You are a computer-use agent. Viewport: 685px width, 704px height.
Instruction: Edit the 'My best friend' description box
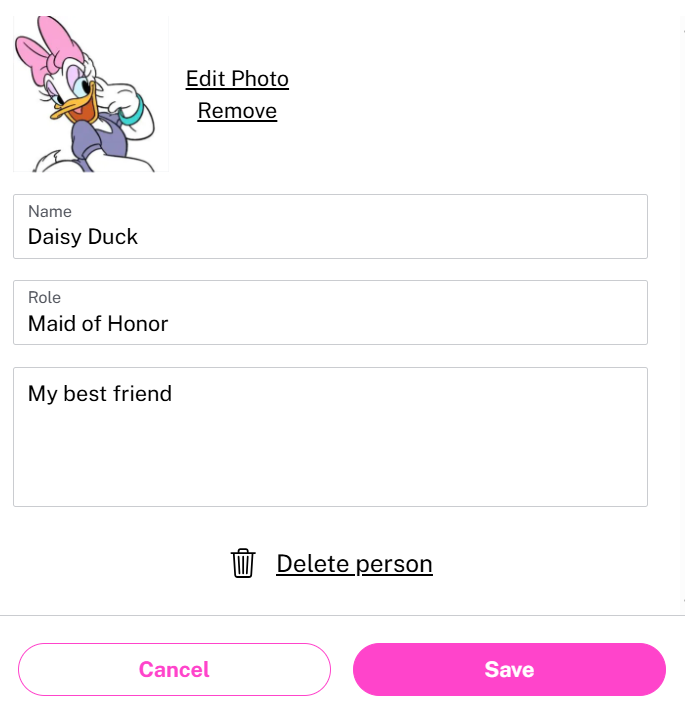(x=330, y=437)
